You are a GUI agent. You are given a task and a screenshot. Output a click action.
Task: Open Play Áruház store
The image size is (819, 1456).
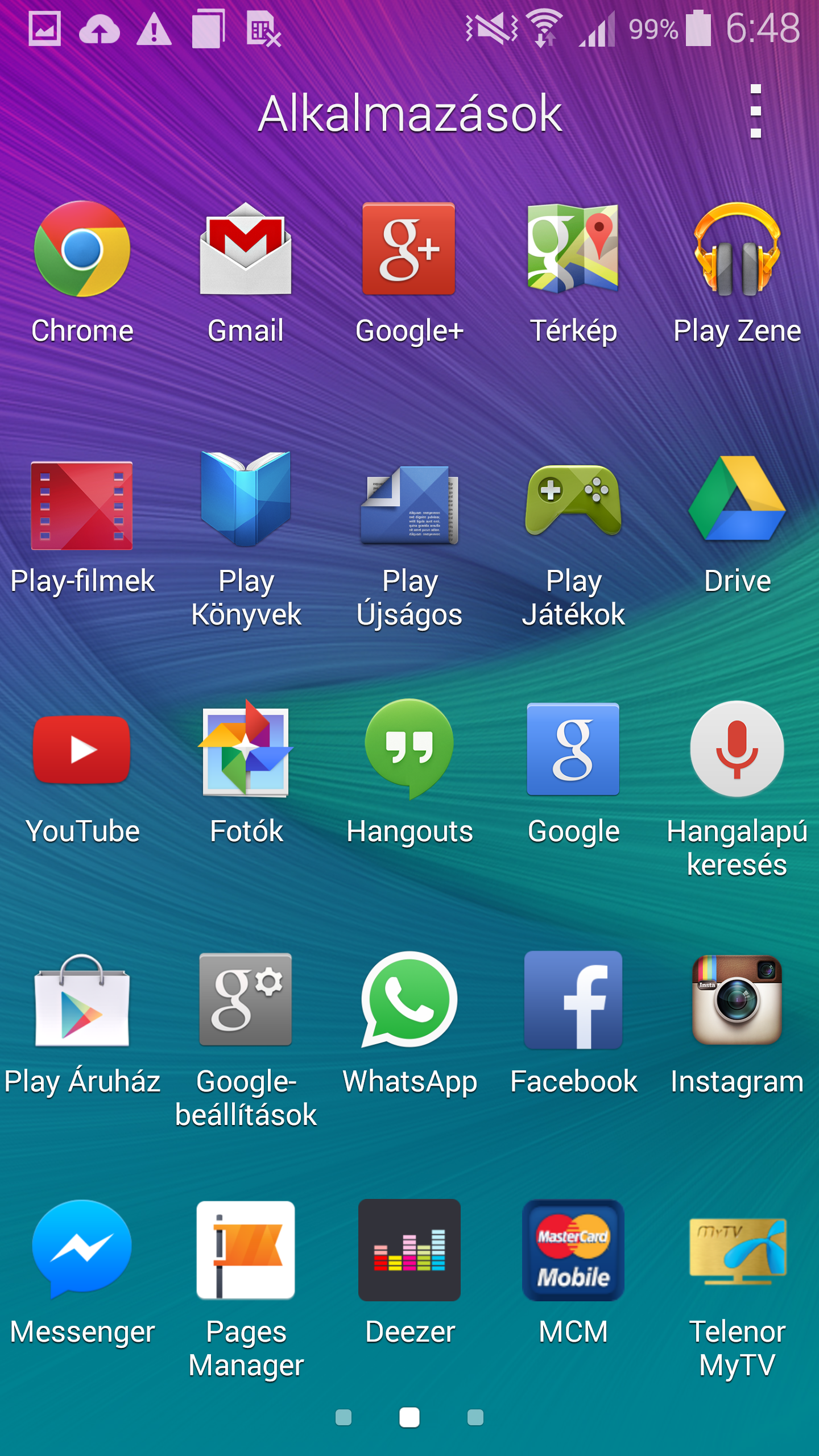coord(82,1001)
